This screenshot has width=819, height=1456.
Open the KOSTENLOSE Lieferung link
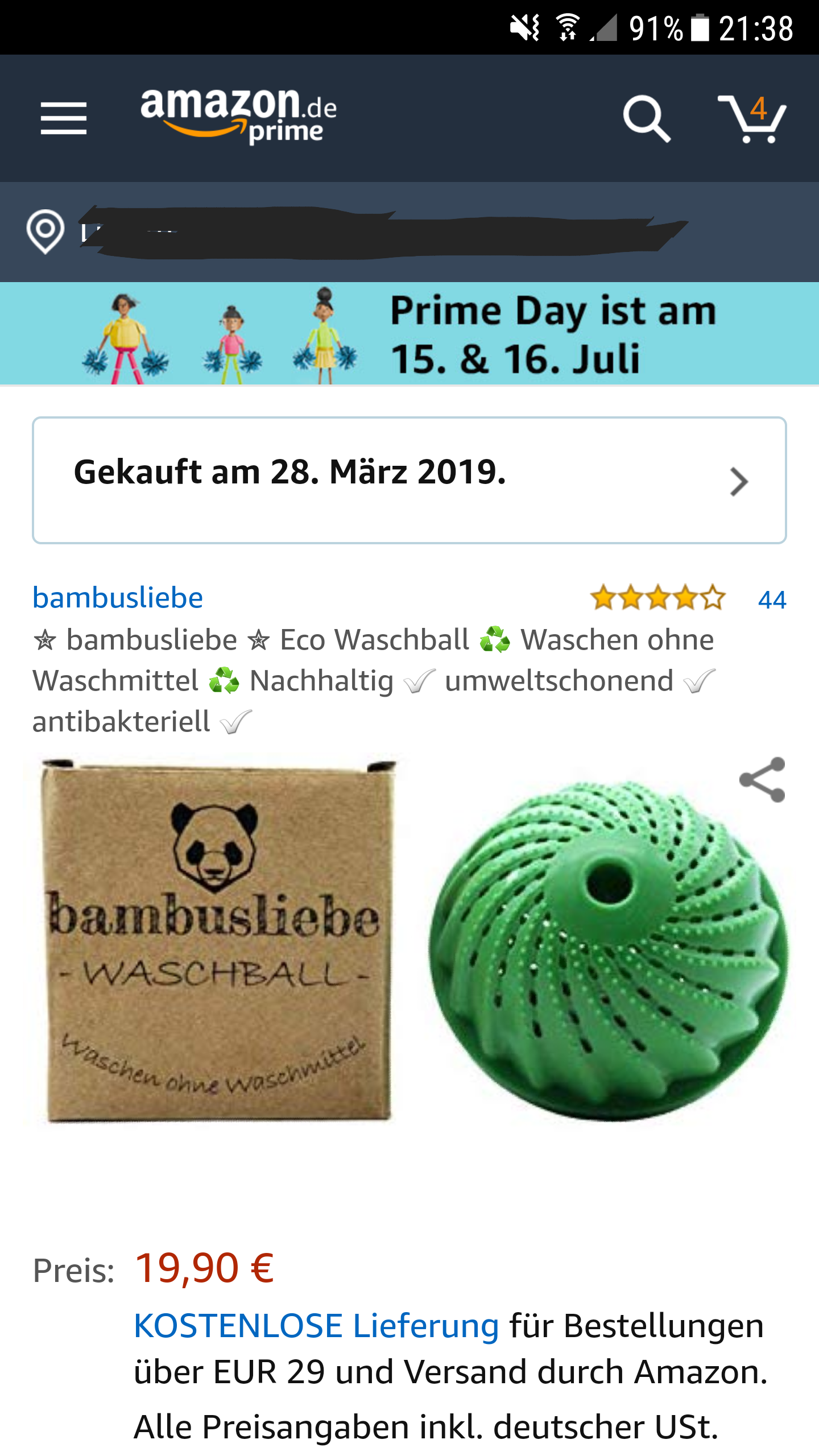(x=316, y=1326)
